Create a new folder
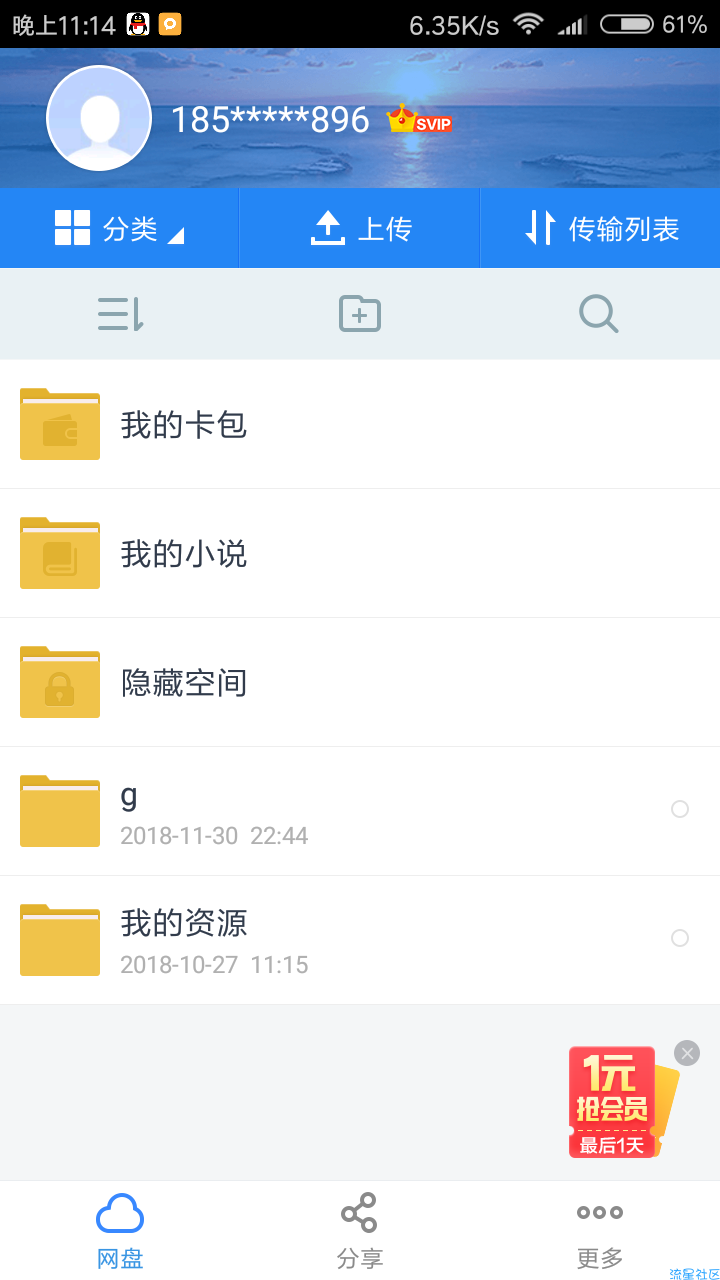Viewport: 720px width, 1280px height. pos(360,314)
